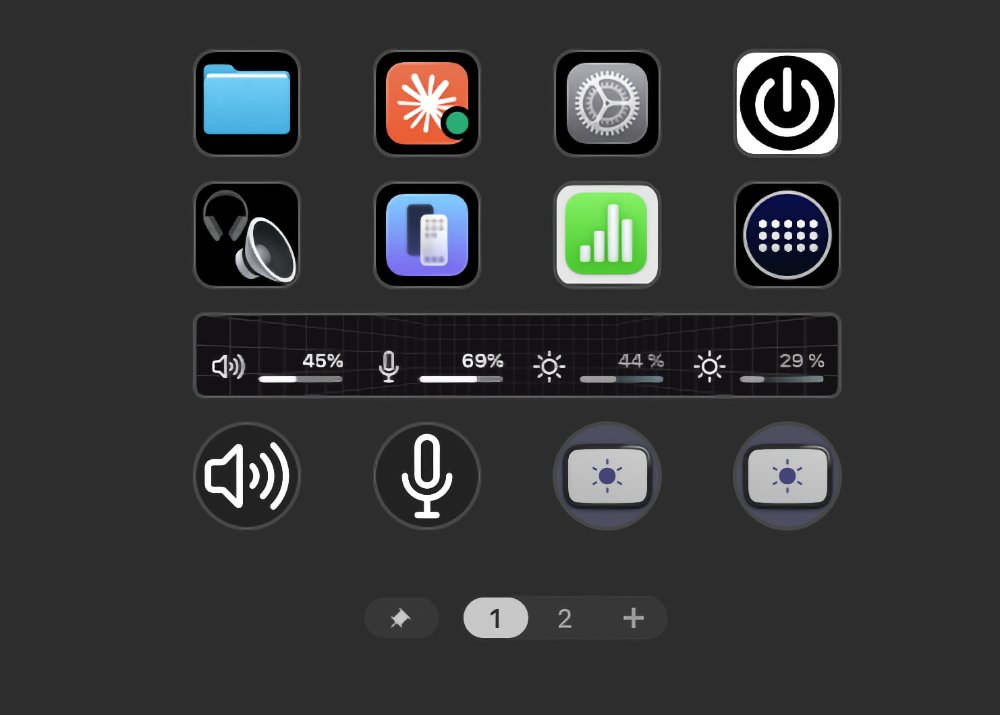Tap the round microphone dial
The height and width of the screenshot is (715, 1000).
(427, 476)
